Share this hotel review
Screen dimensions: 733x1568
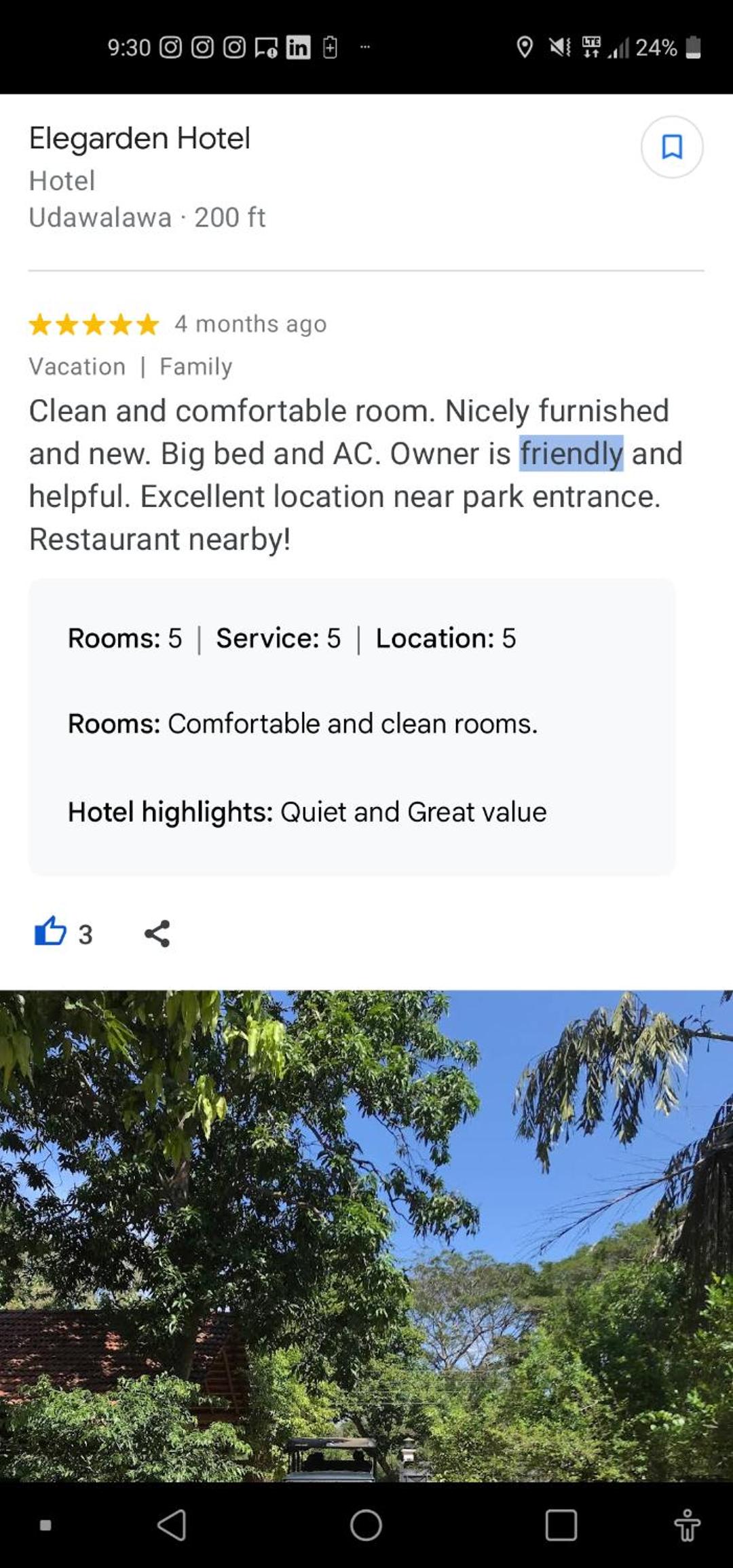[x=157, y=933]
